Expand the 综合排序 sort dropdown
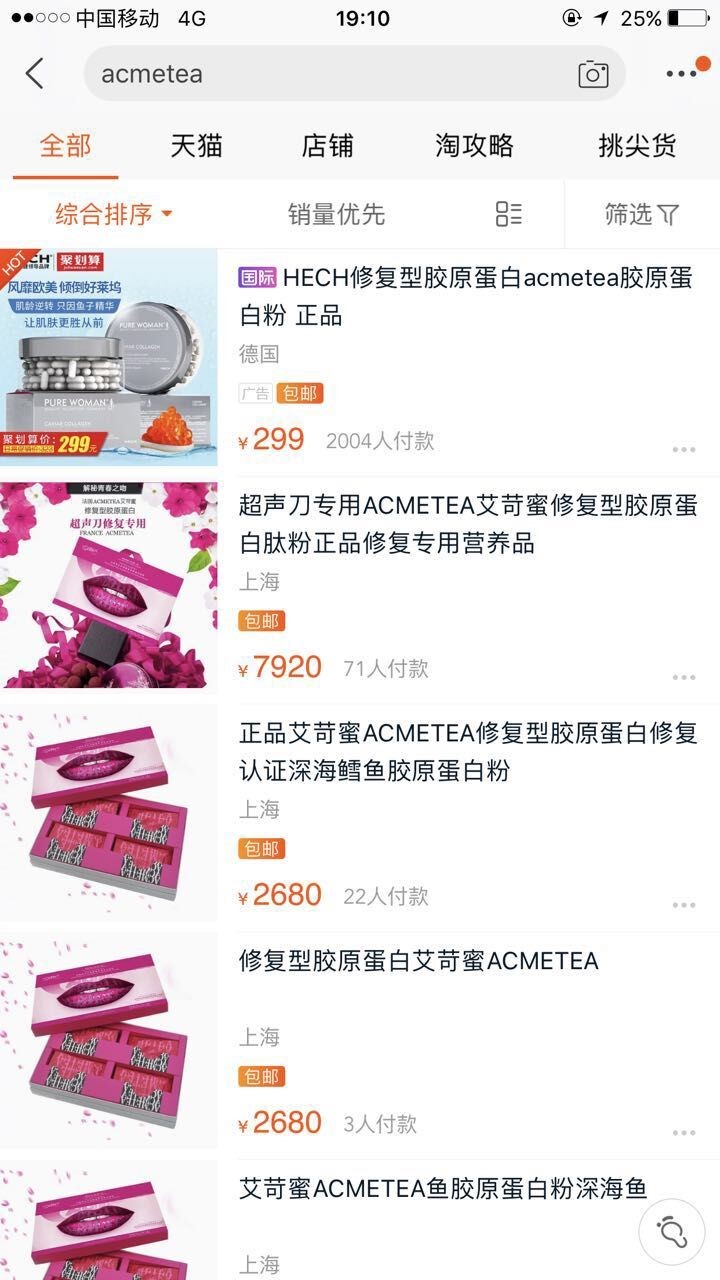This screenshot has width=720, height=1280. tap(114, 214)
